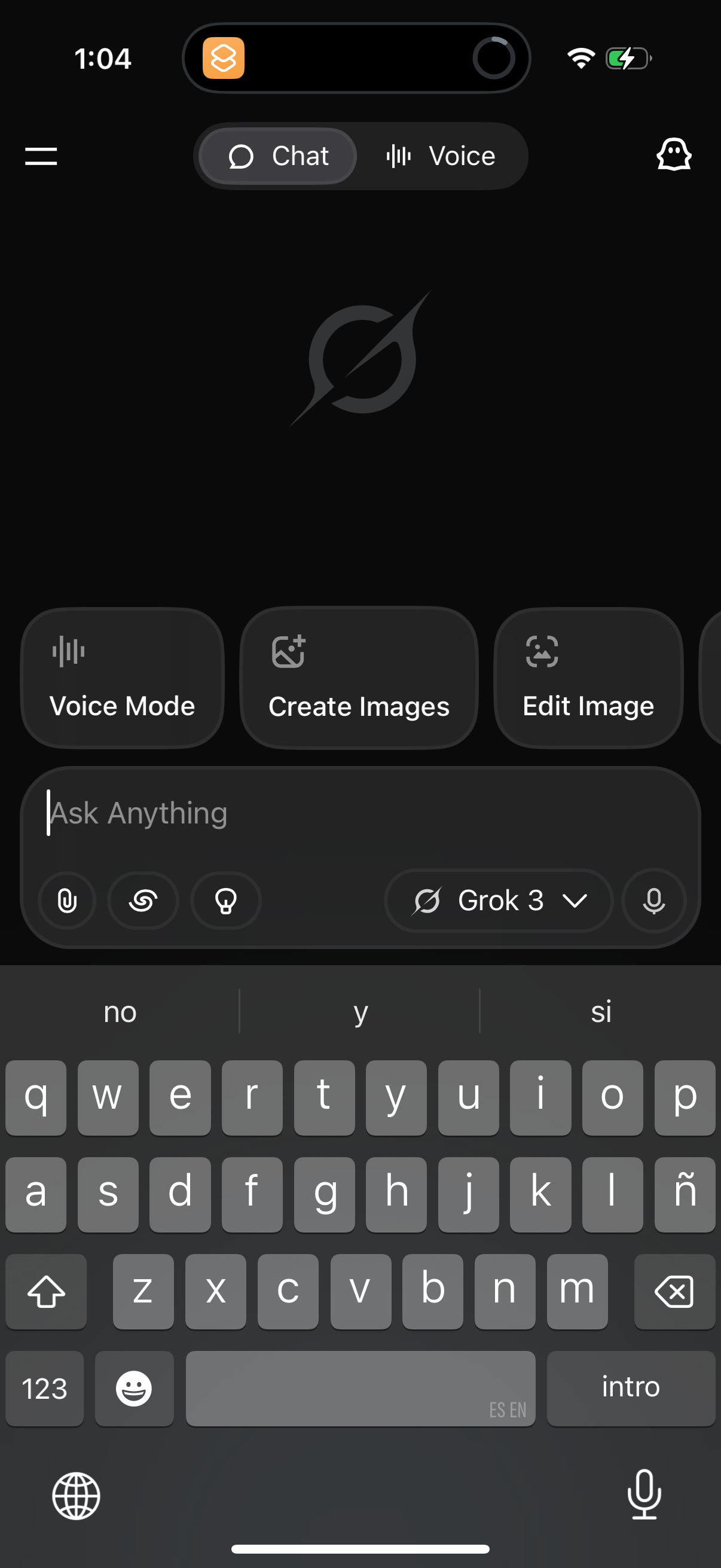The width and height of the screenshot is (721, 1568).
Task: Switch to the emoji keyboard
Action: coord(134,1389)
